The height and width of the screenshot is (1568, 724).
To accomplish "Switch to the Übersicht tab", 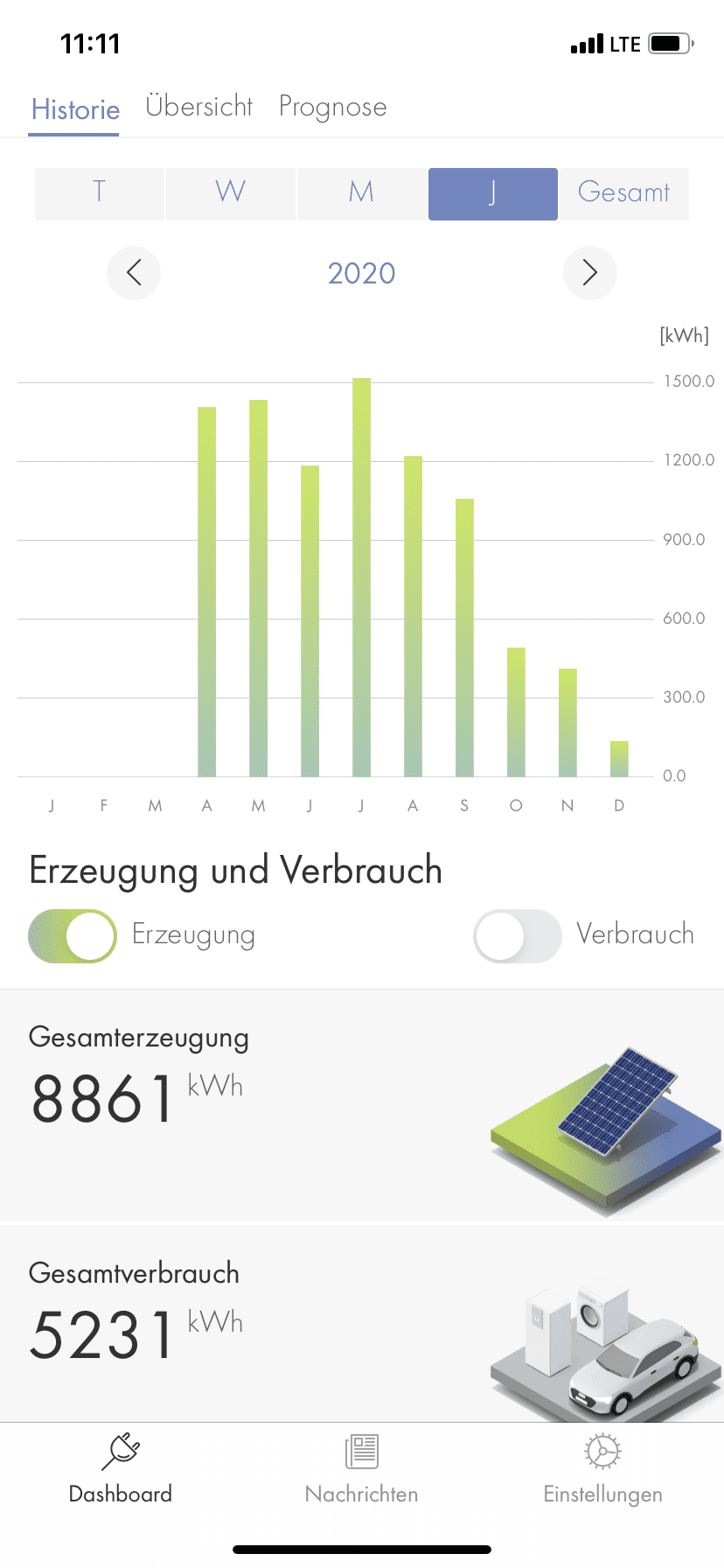I will tap(198, 107).
